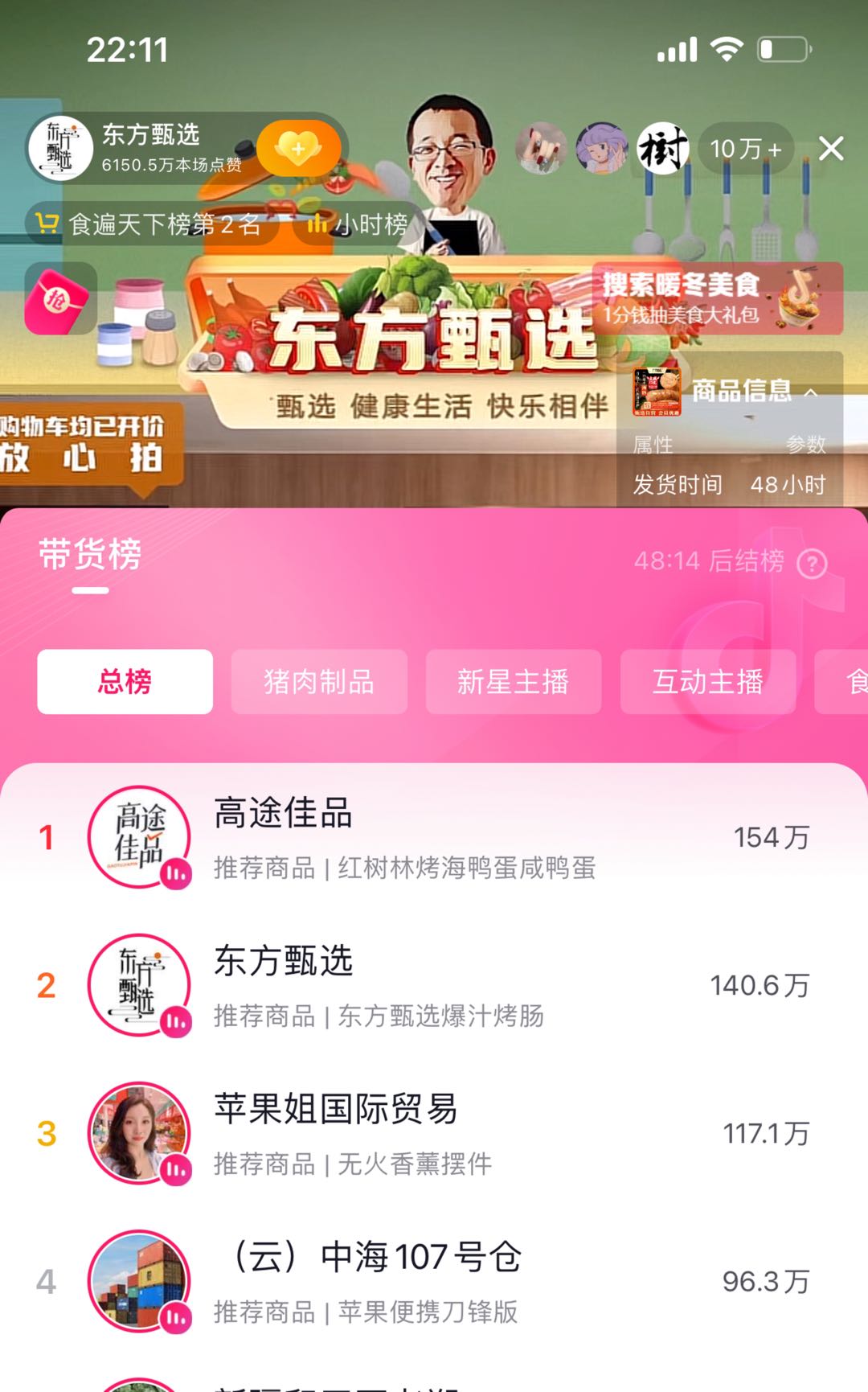868x1392 pixels.
Task: Switch to 新星主播 tab
Action: (x=513, y=682)
